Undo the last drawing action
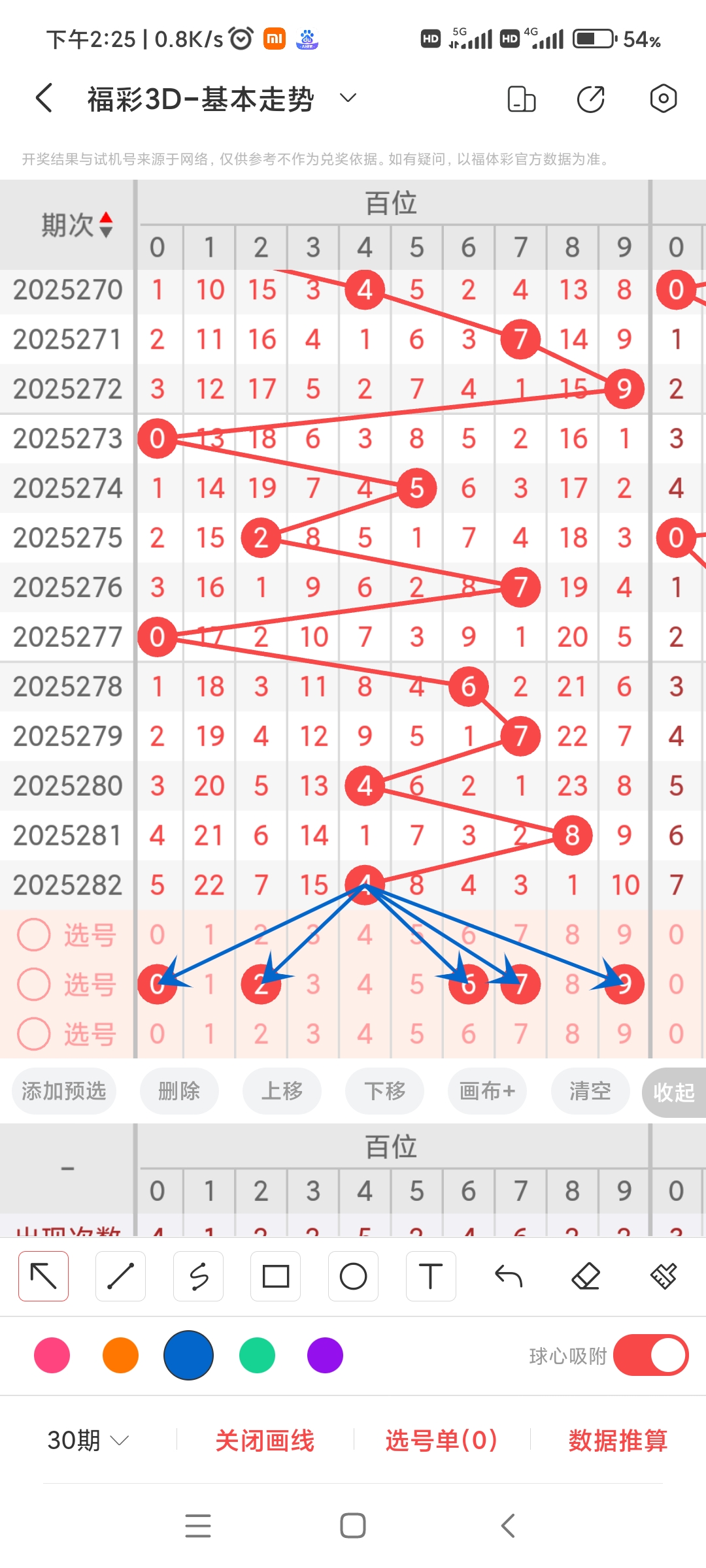 pos(508,1275)
